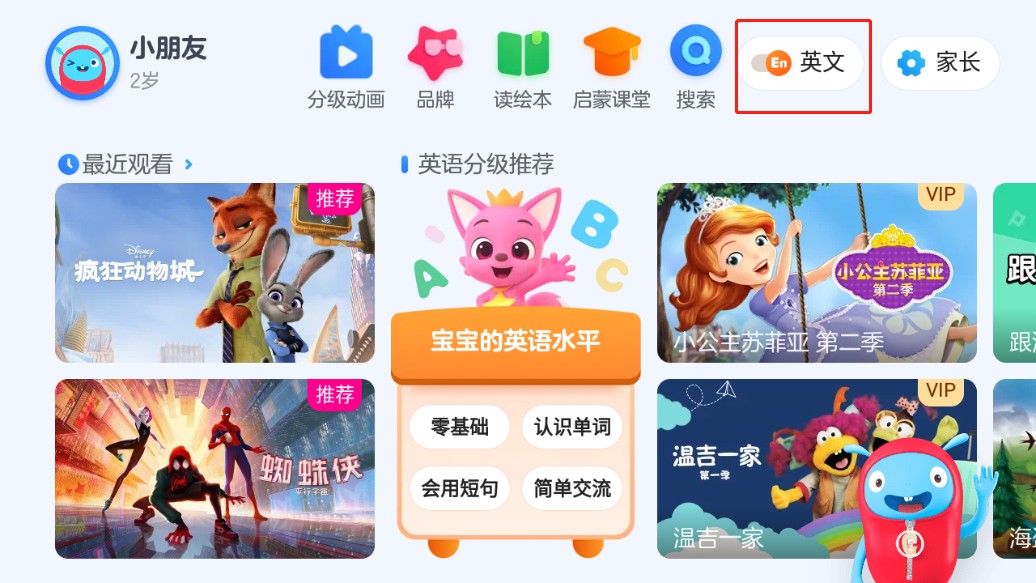
Task: Open 家长 parent settings
Action: coord(940,63)
